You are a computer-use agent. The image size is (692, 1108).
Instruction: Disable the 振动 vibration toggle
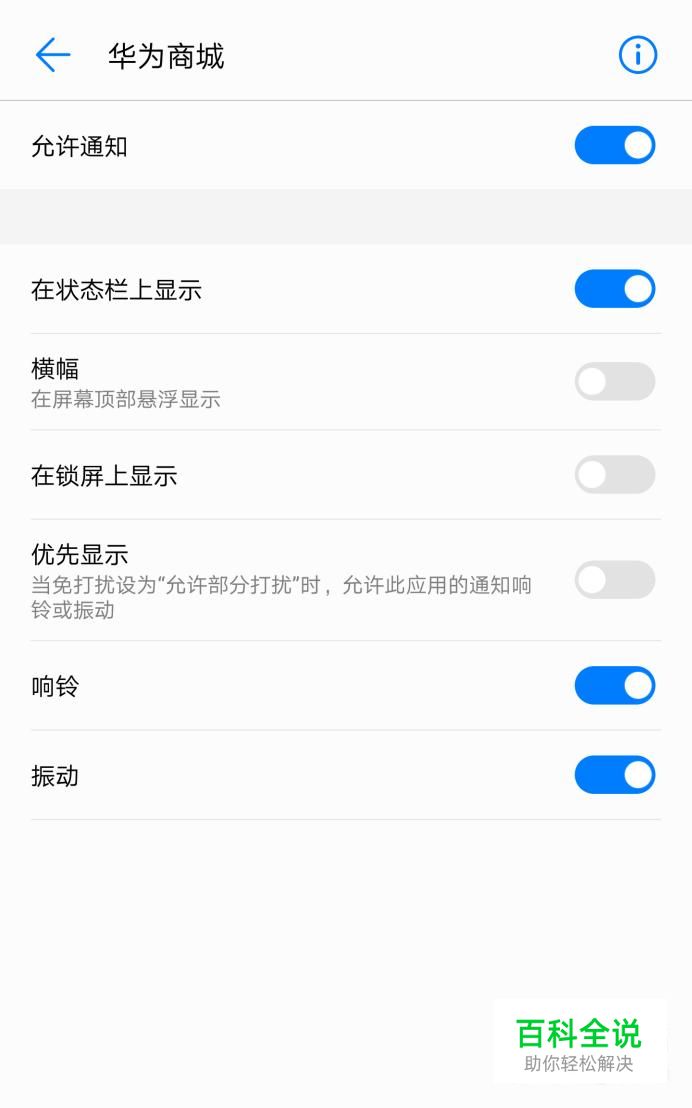pos(614,774)
